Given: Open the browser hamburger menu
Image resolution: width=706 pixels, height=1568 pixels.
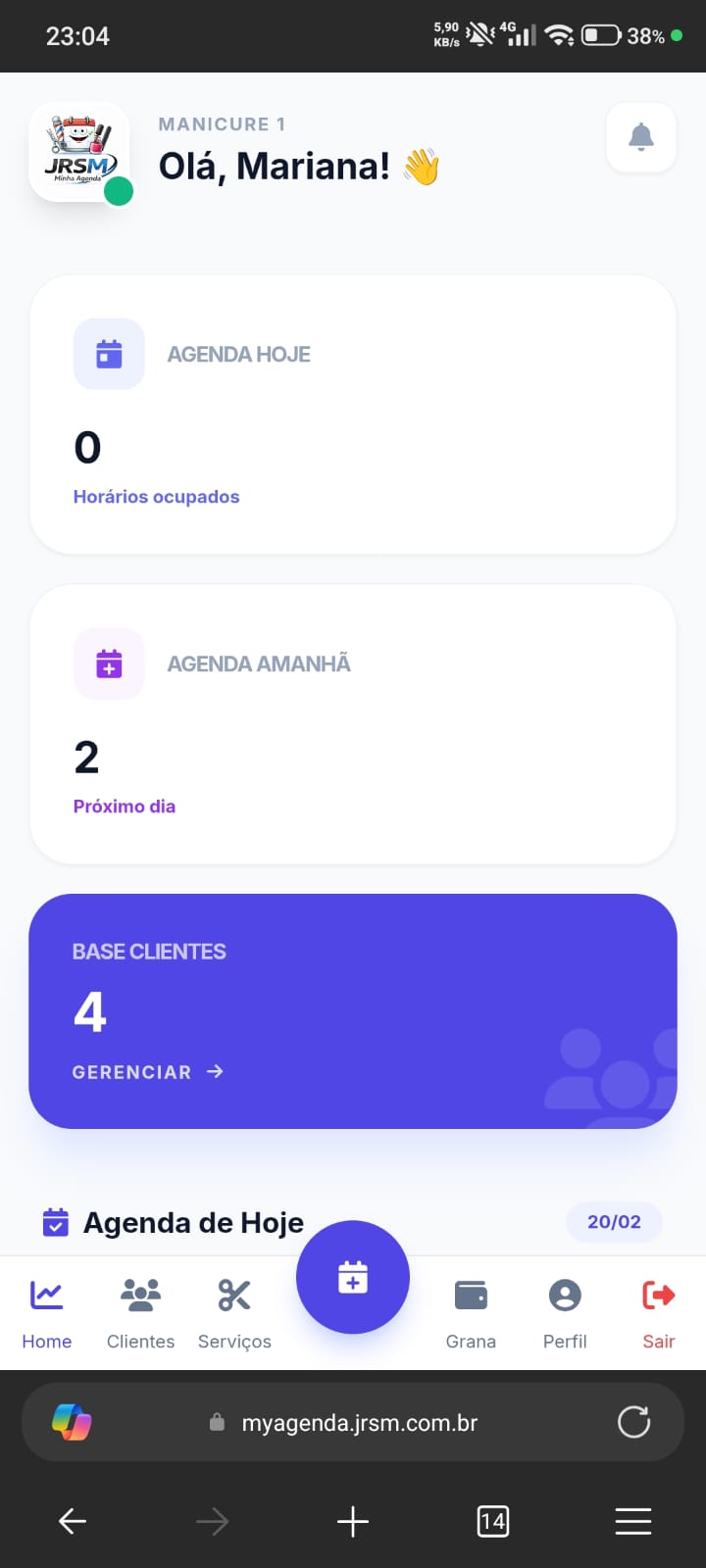Looking at the screenshot, I should click(x=633, y=1521).
